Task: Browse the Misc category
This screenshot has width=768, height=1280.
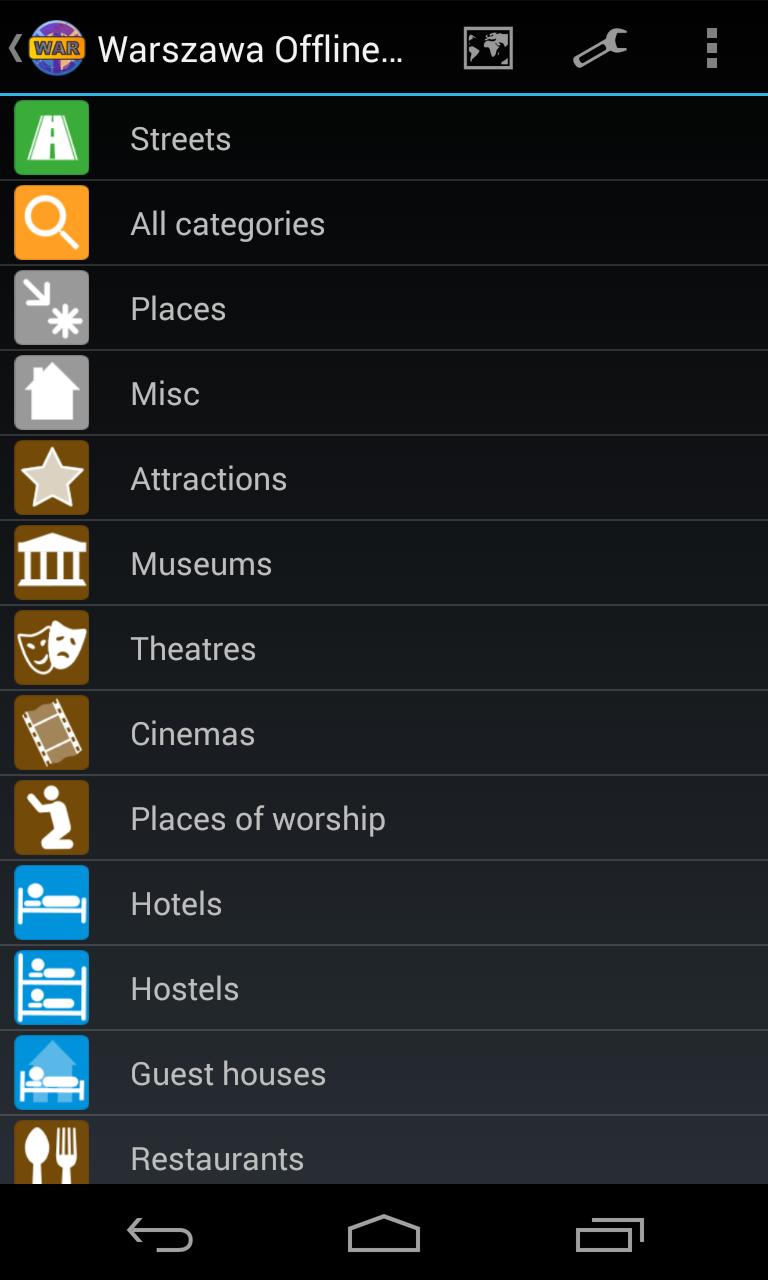Action: coord(384,393)
